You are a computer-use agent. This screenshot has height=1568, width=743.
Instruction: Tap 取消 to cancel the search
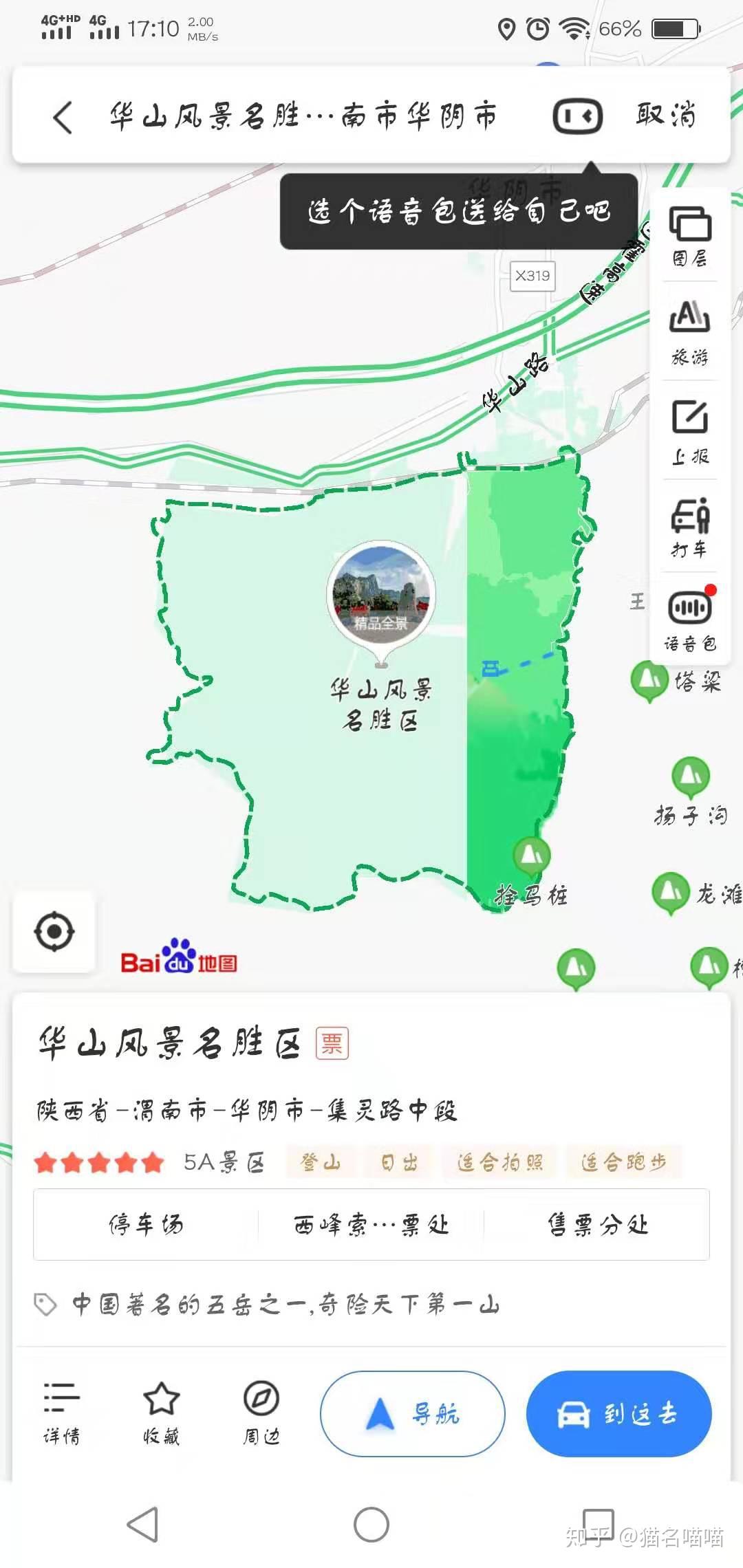[x=666, y=116]
